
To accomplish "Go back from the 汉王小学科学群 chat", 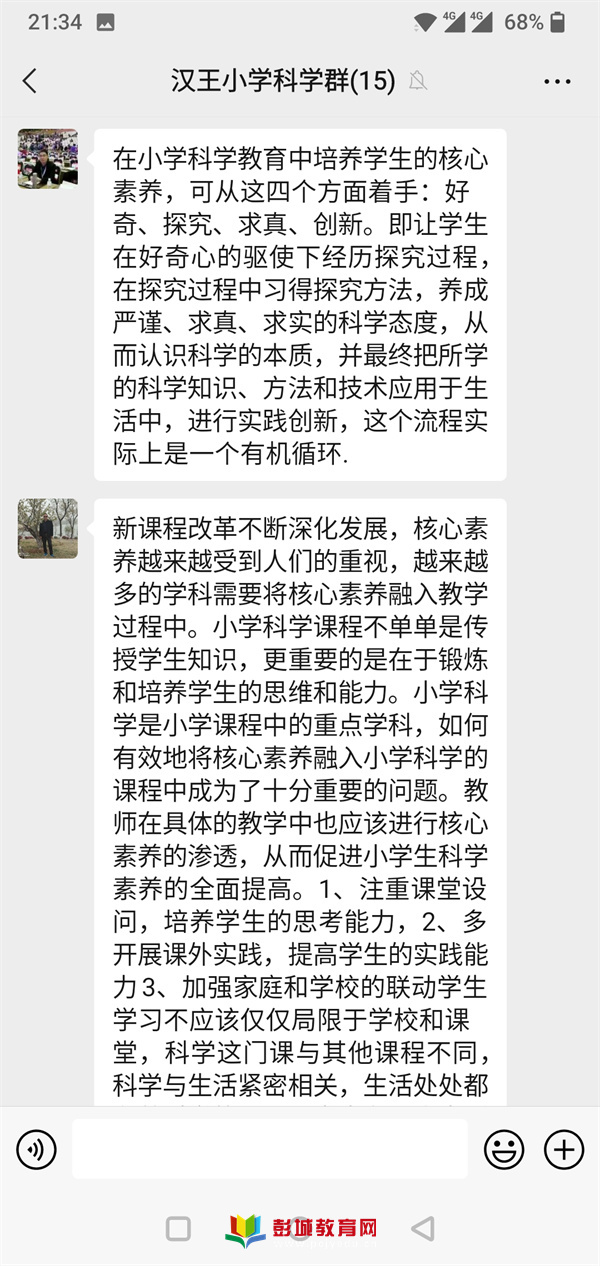I will tap(29, 81).
